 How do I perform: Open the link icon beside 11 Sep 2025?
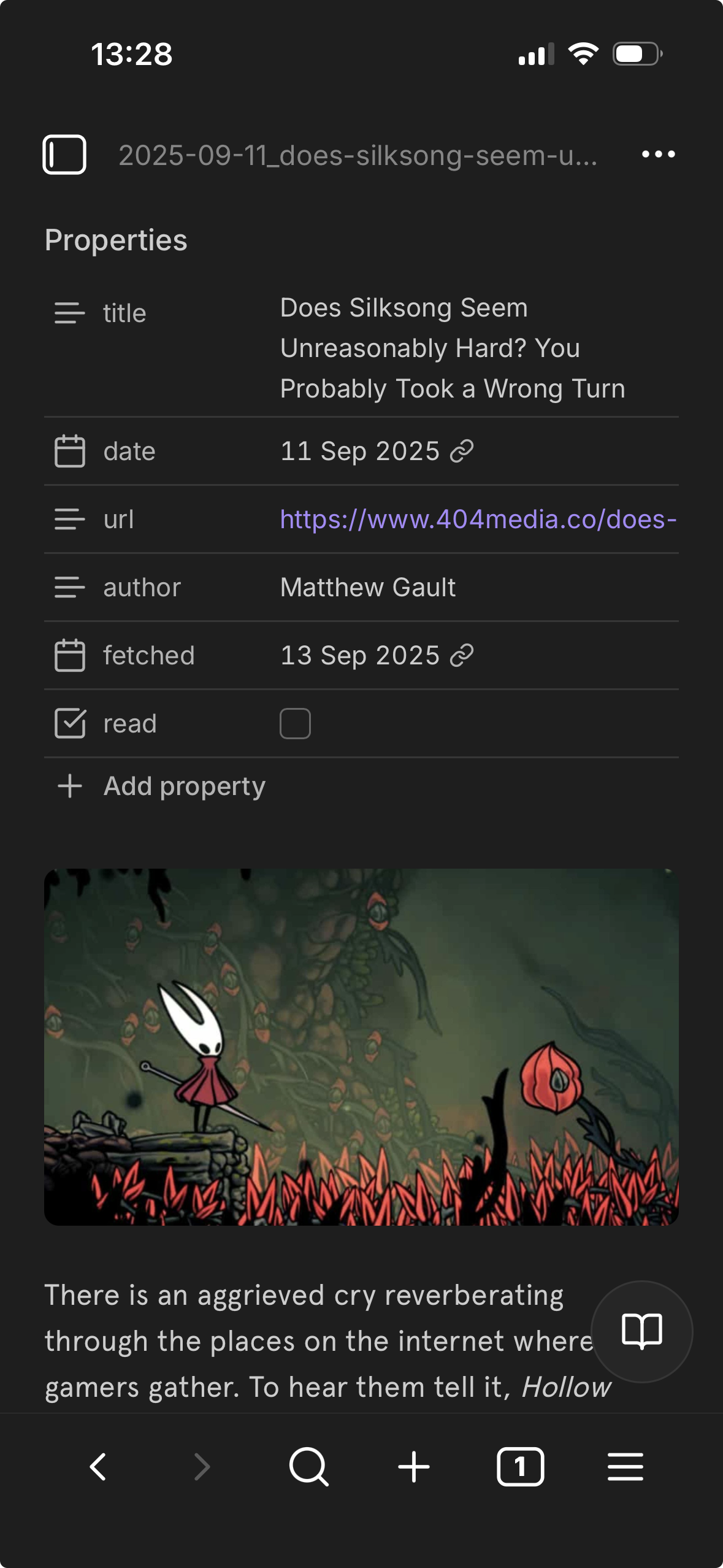click(x=462, y=452)
